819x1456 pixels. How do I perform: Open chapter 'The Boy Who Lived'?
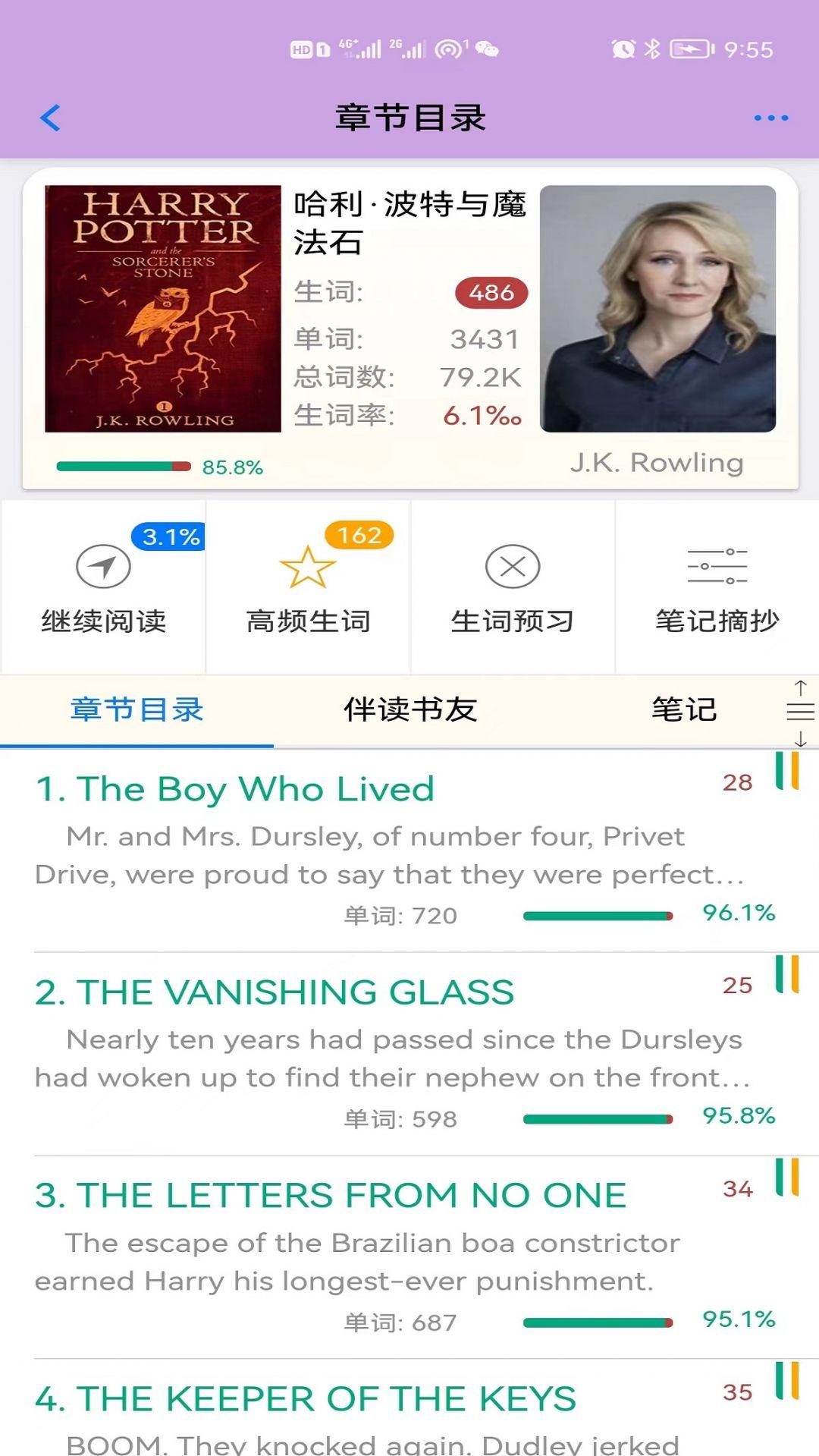(235, 789)
